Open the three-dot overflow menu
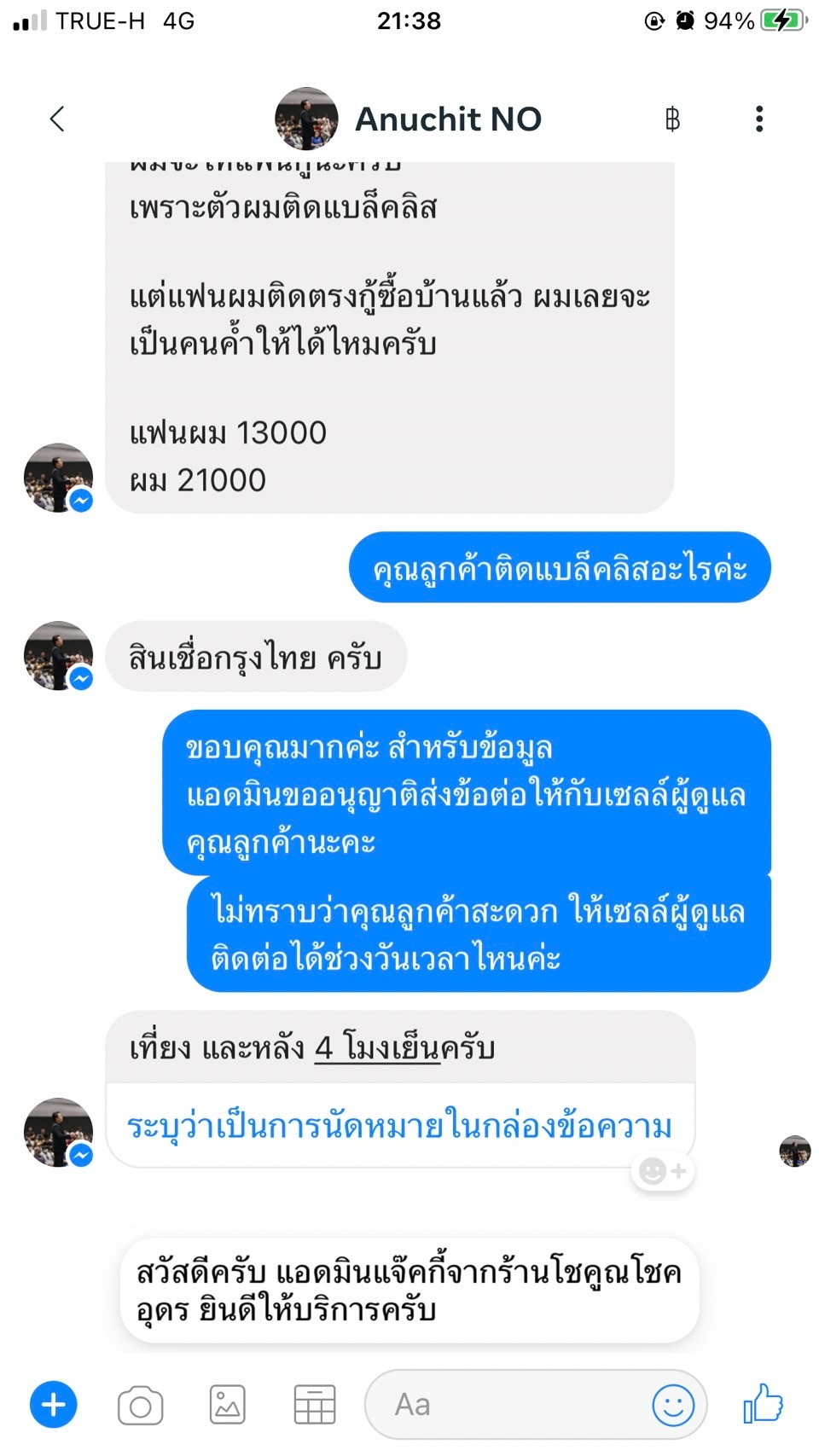The image size is (819, 1456). 758,119
